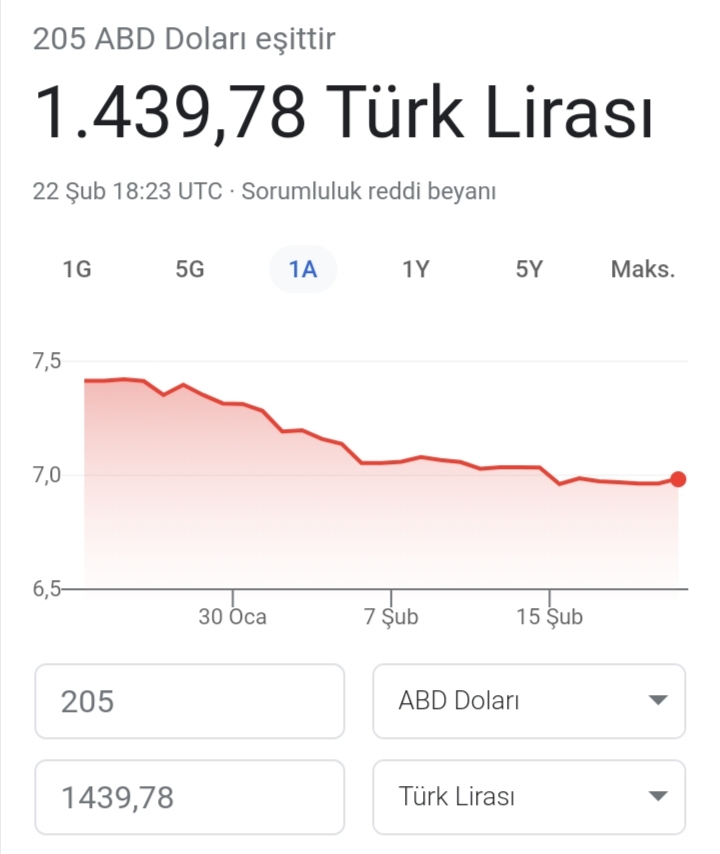
Task: Open the ABD Doları currency dropdown
Action: point(529,701)
